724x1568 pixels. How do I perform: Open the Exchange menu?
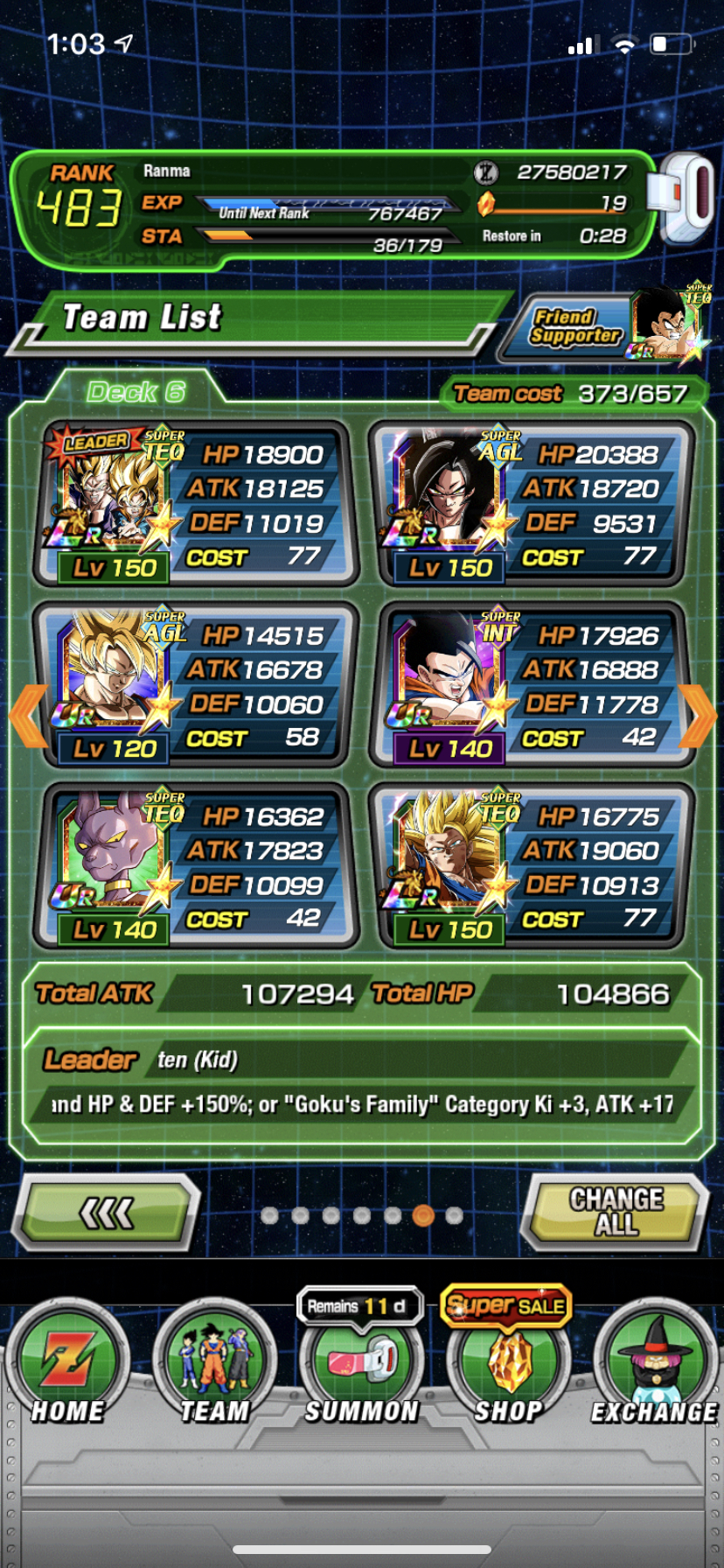pyautogui.click(x=655, y=1367)
